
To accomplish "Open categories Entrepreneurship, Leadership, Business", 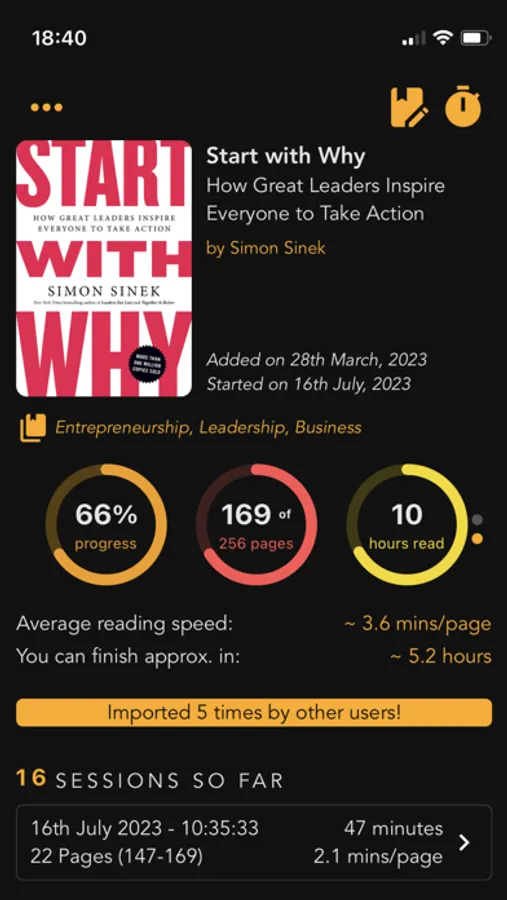I will tap(208, 428).
